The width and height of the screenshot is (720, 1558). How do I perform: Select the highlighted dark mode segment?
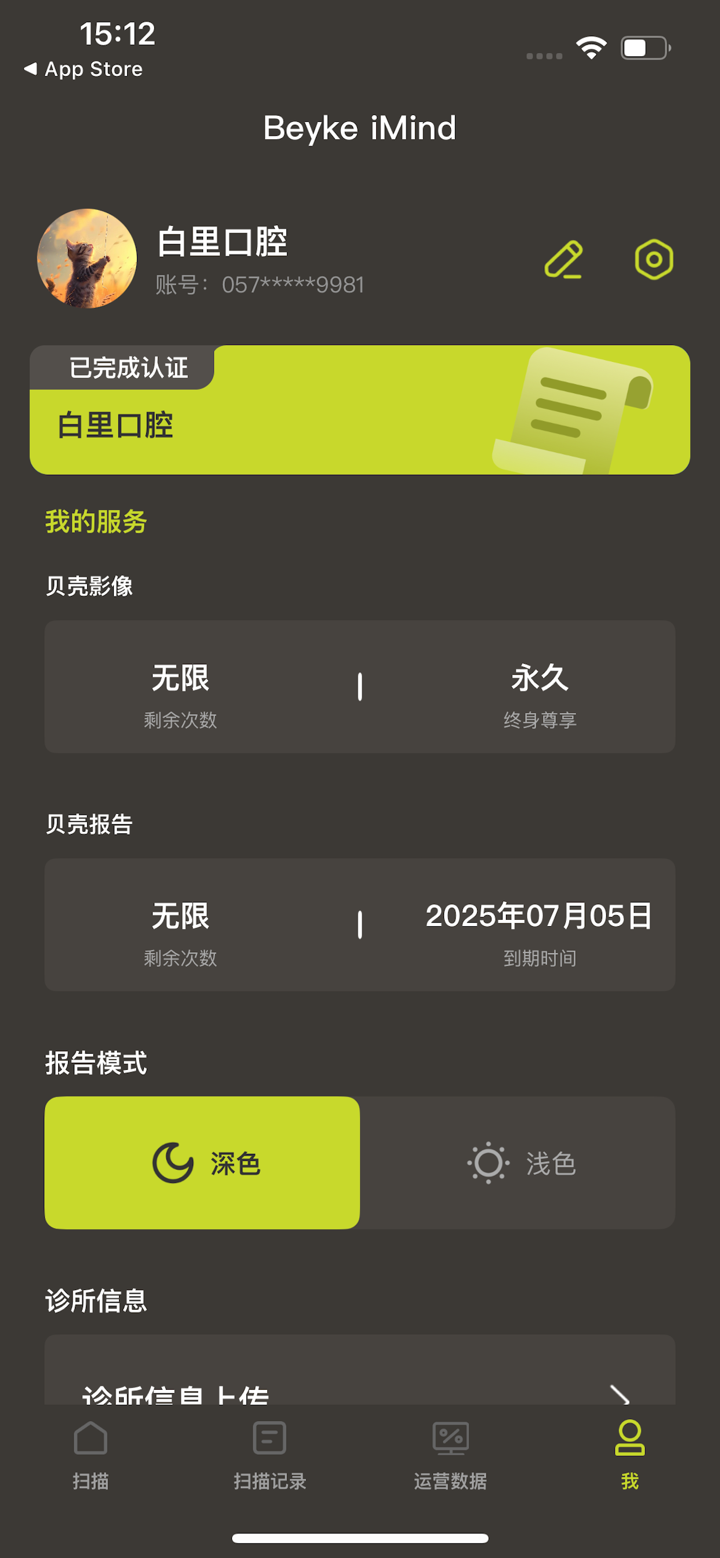point(202,1162)
